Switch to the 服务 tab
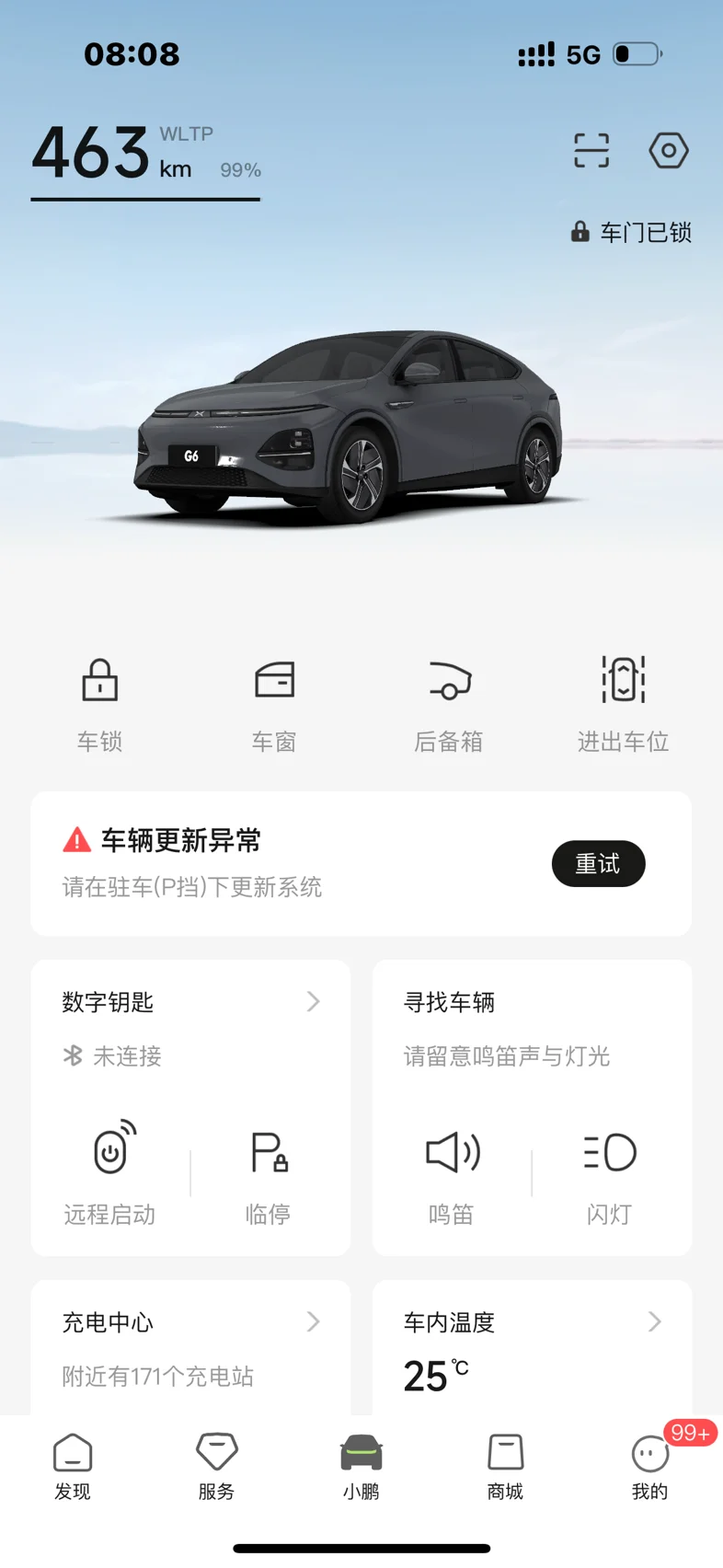 click(x=217, y=1467)
